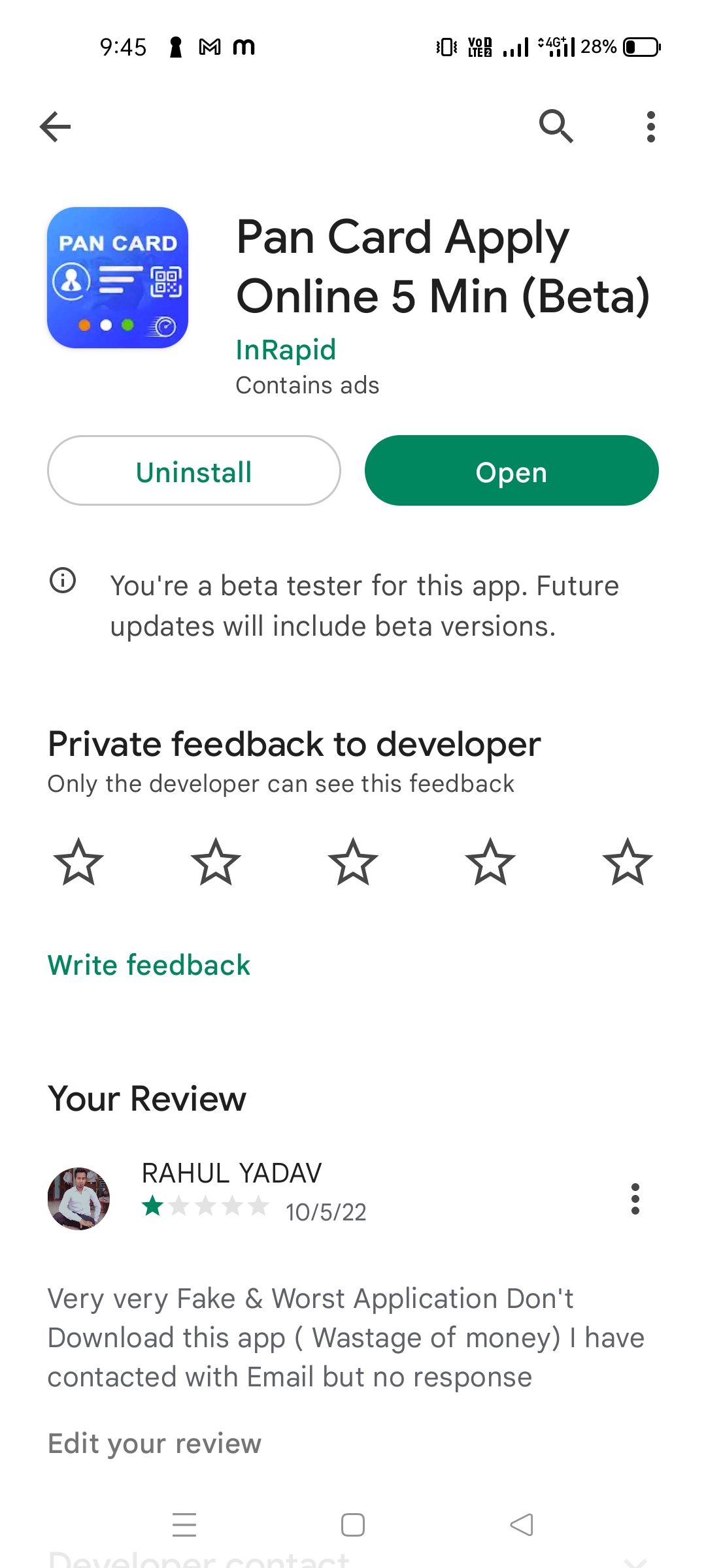This screenshot has width=706, height=1568.
Task: Select five stars for private feedback
Action: (x=627, y=862)
